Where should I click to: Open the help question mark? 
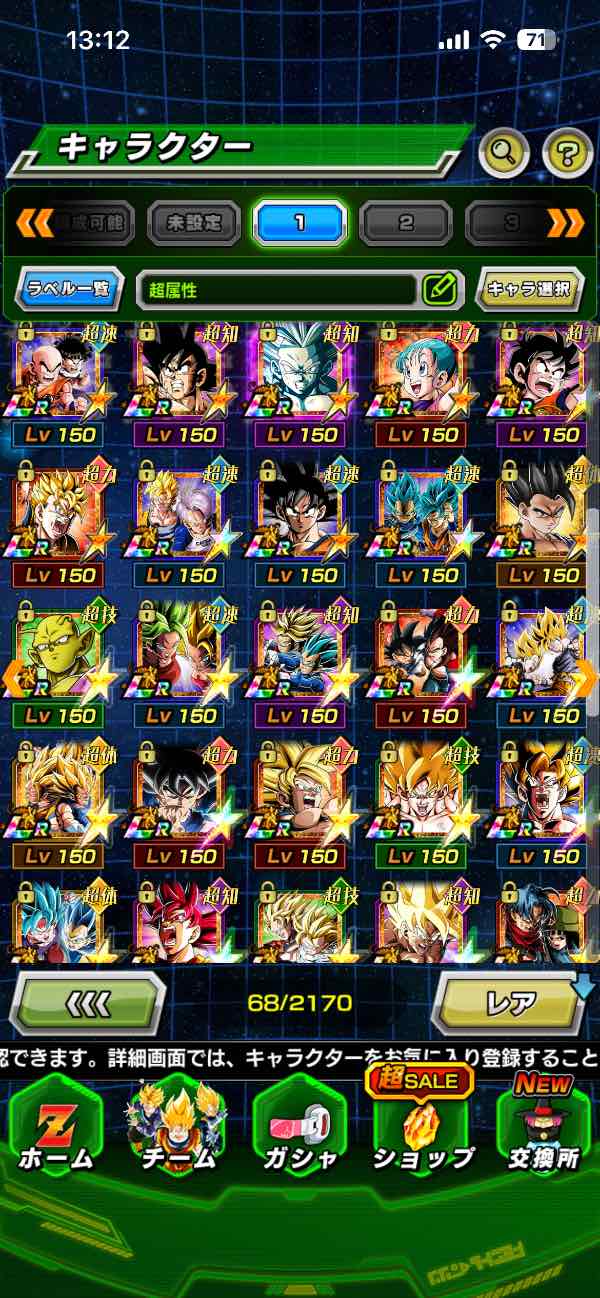tap(568, 153)
